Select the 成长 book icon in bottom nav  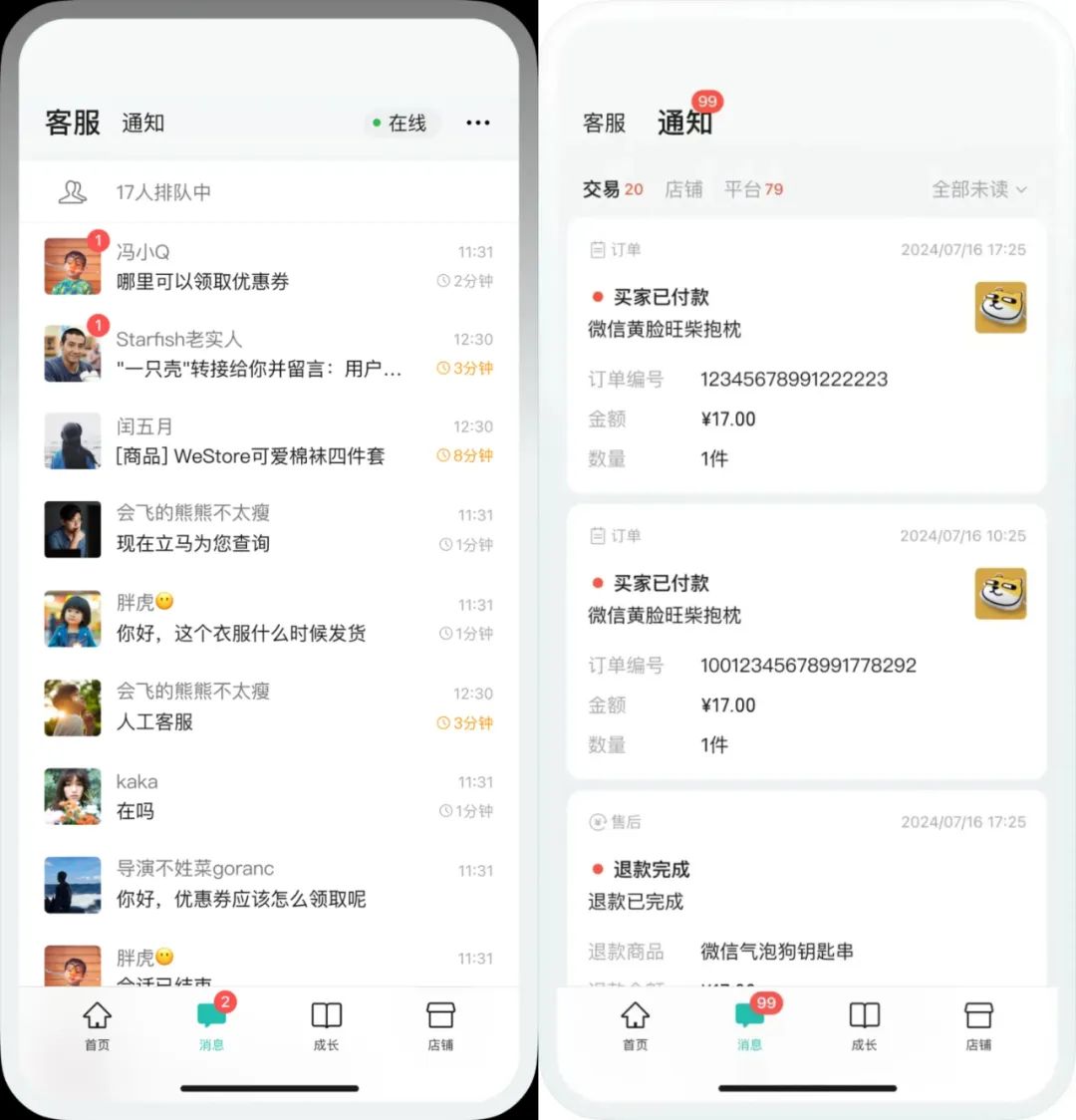[x=327, y=1016]
